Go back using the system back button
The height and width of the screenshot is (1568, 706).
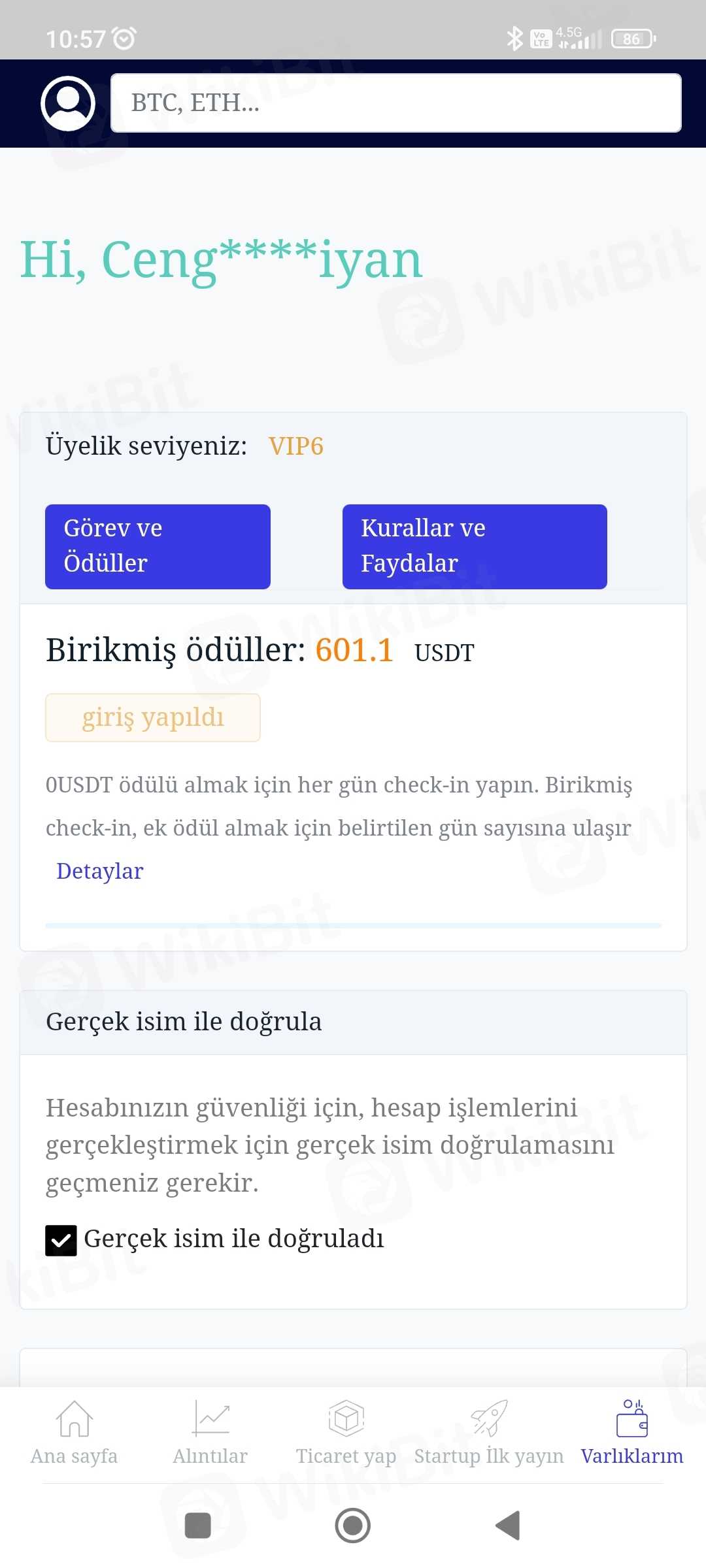coord(509,1526)
